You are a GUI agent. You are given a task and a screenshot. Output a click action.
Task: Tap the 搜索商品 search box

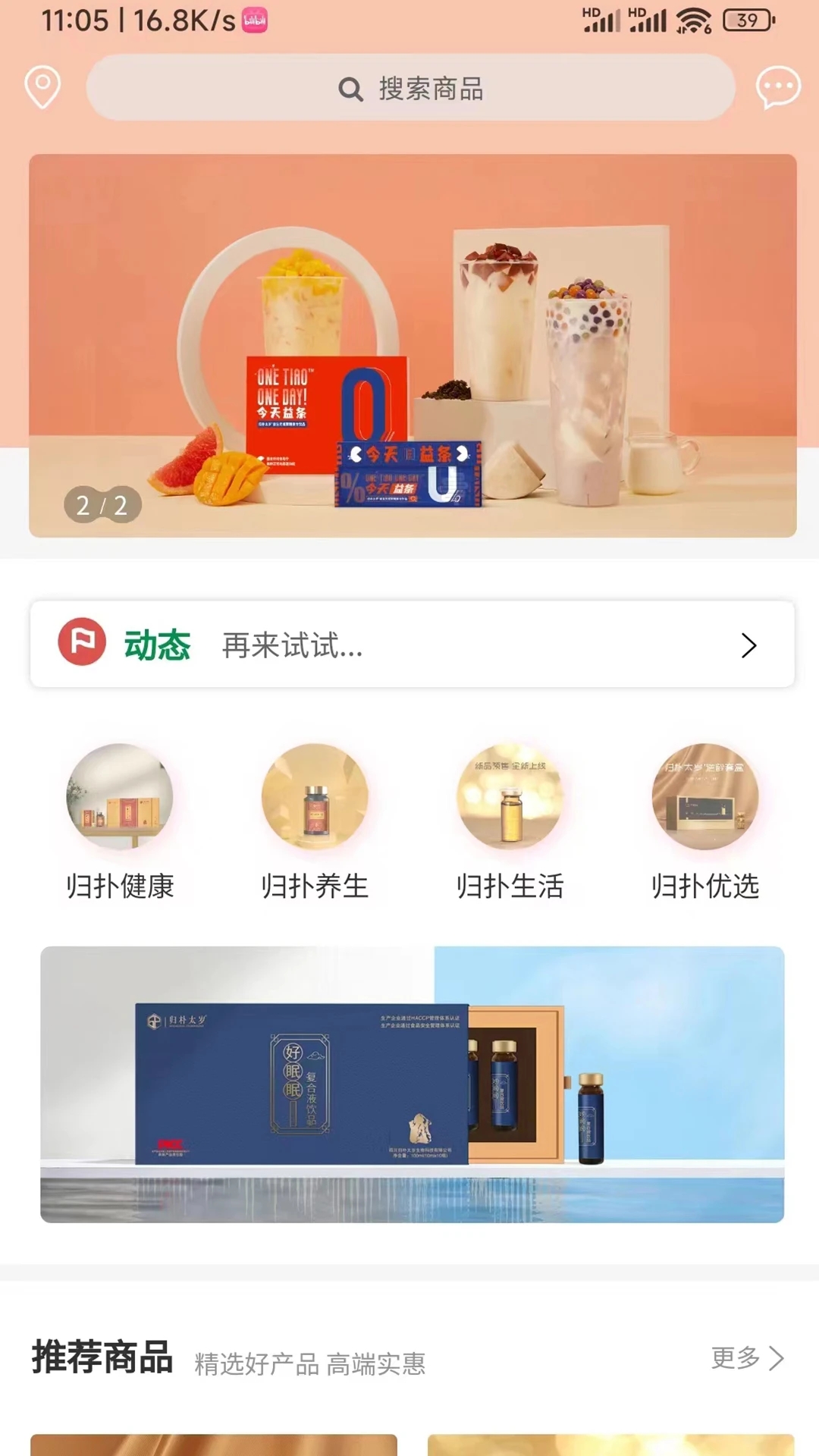click(410, 88)
